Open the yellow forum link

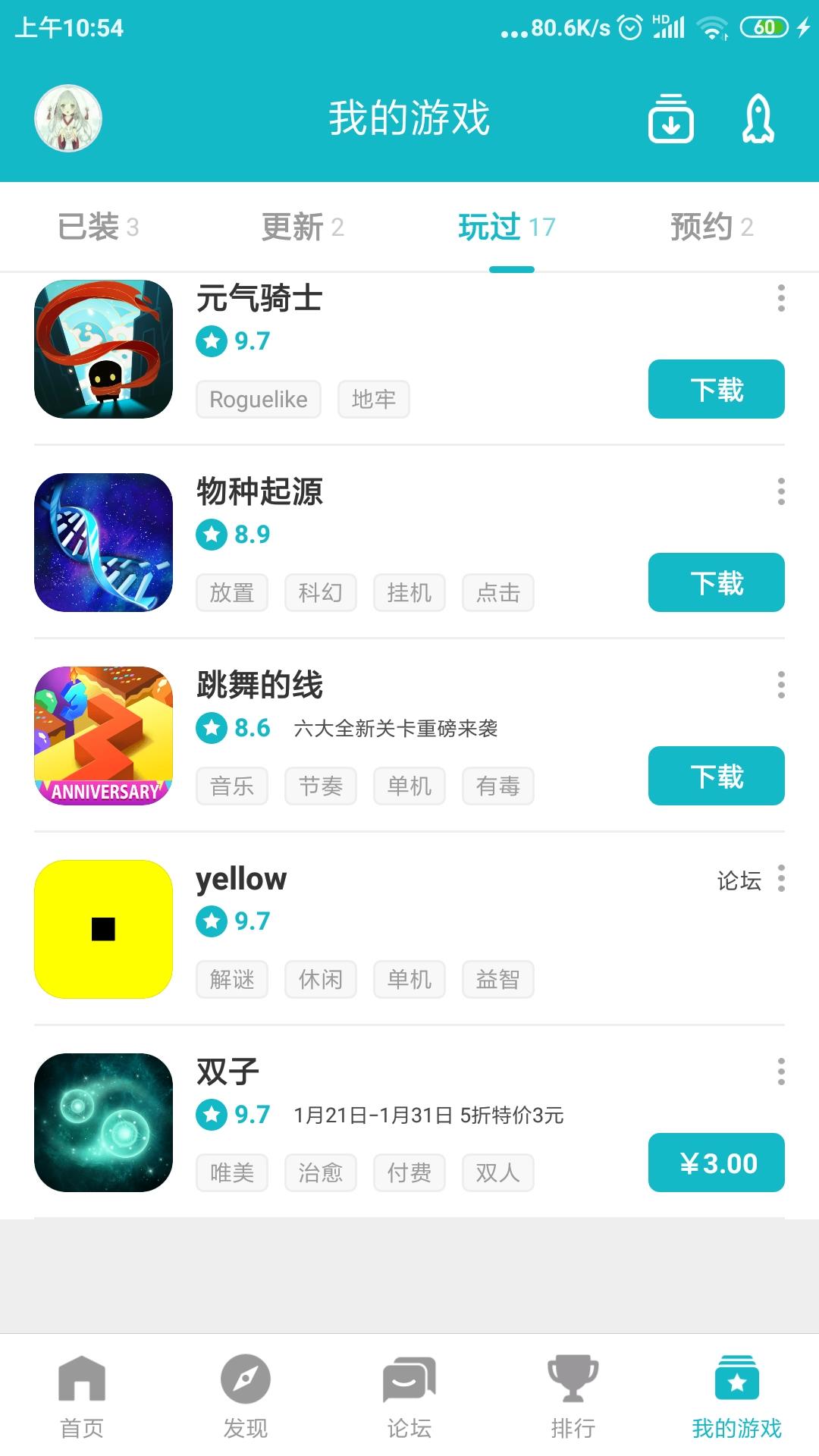pyautogui.click(x=739, y=880)
